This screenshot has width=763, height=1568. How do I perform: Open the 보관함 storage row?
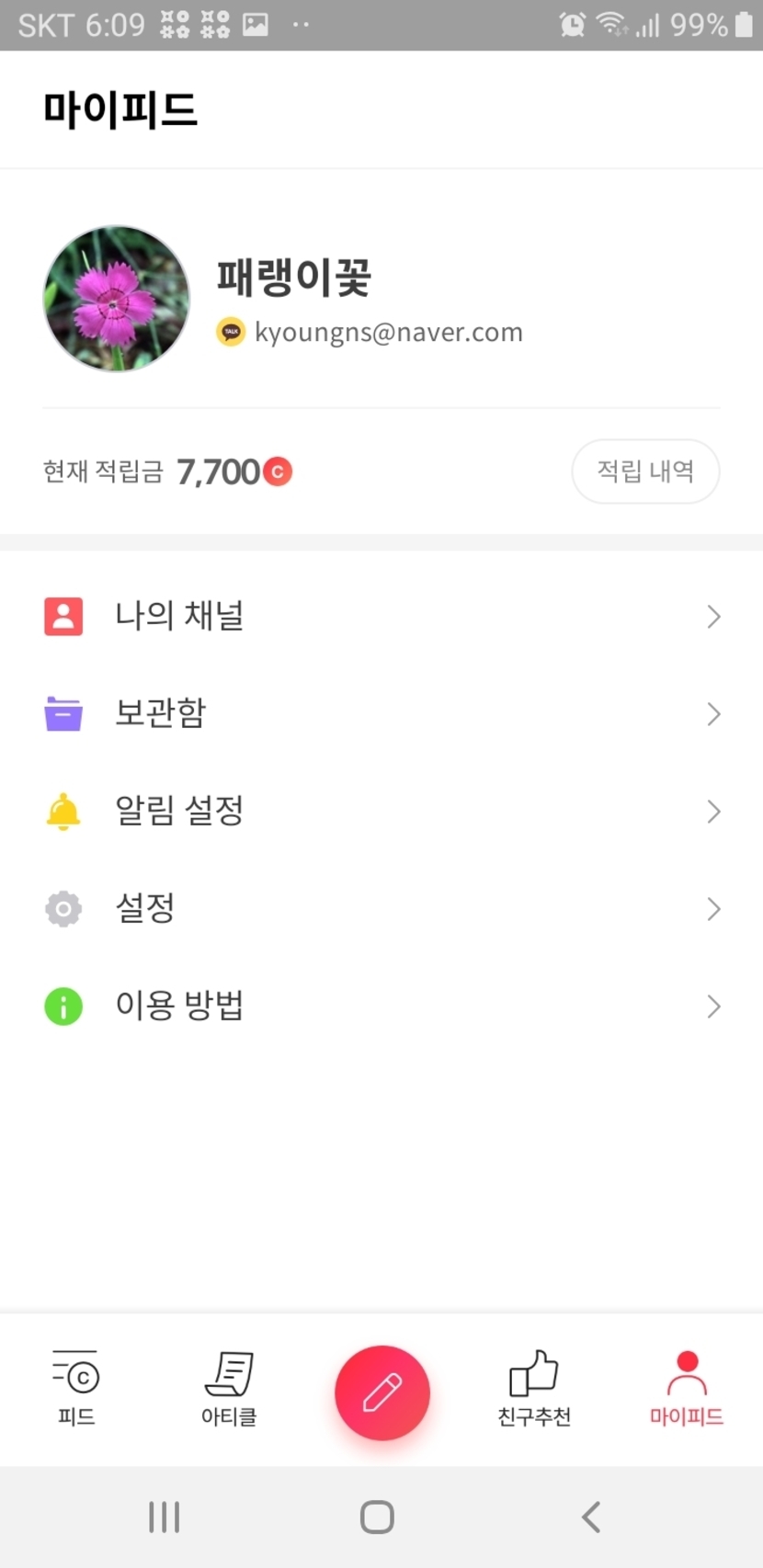pyautogui.click(x=381, y=713)
